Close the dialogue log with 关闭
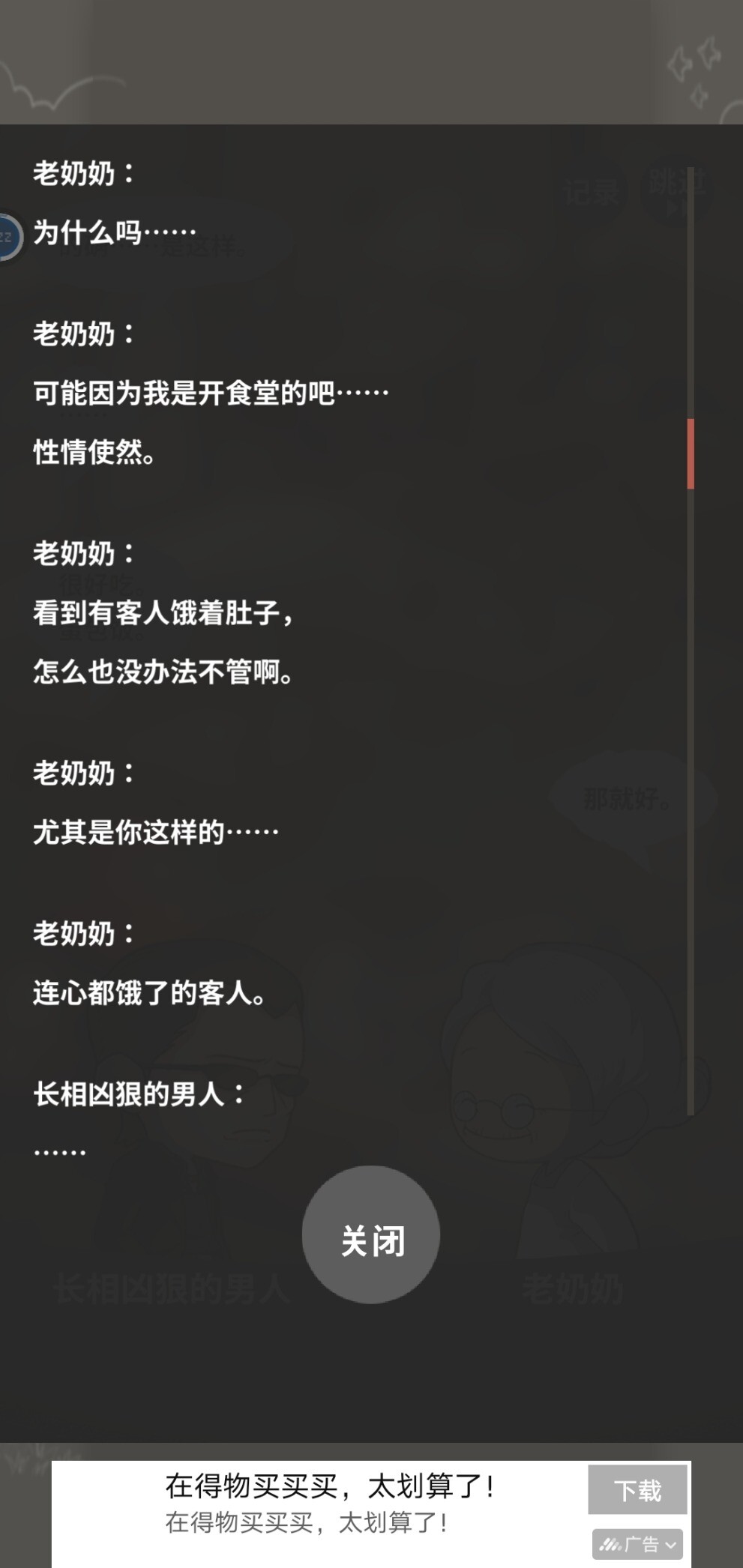The height and width of the screenshot is (1568, 743). click(371, 1234)
